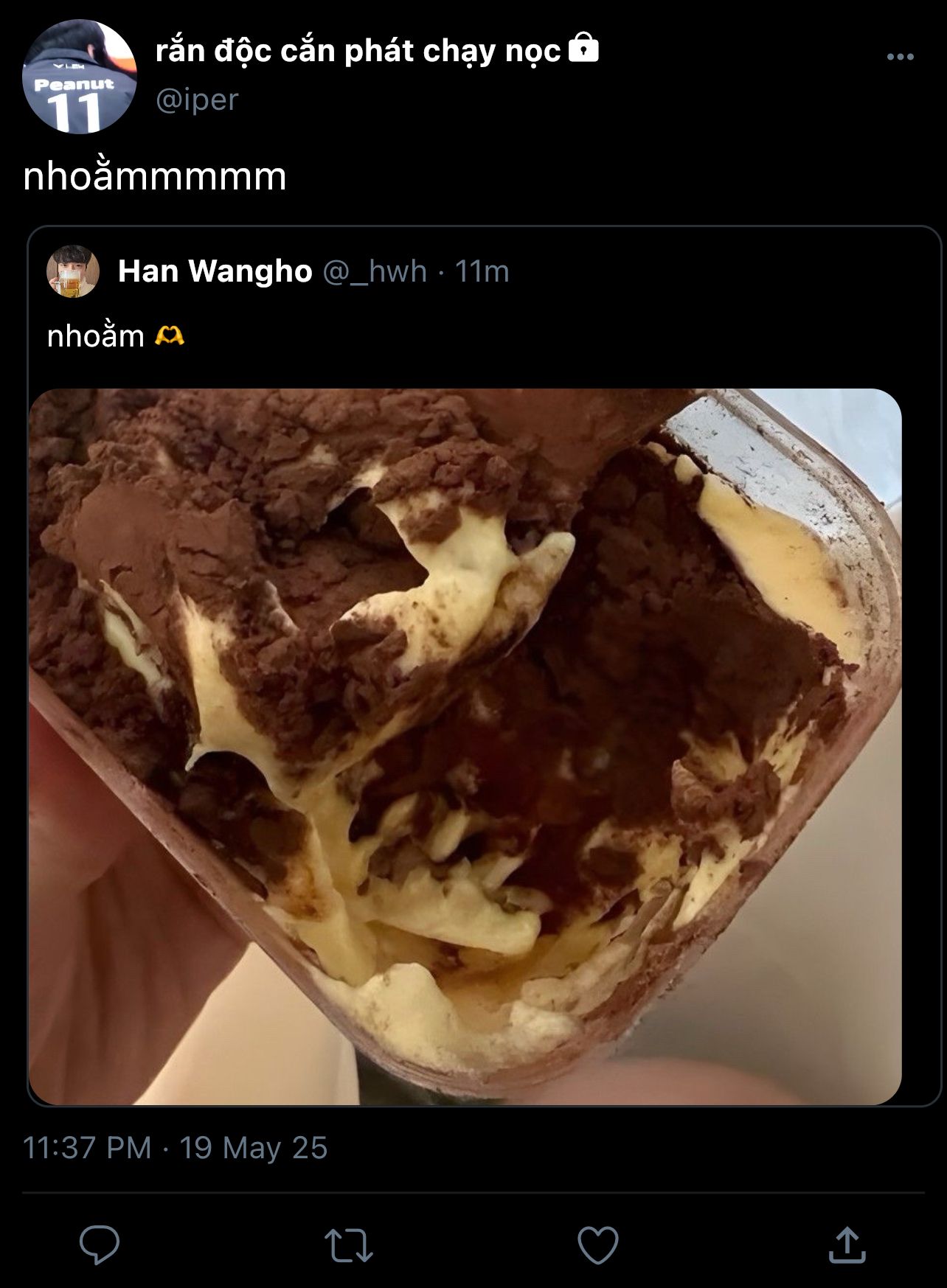Open the tweet's three-dot overflow menu

(x=900, y=57)
